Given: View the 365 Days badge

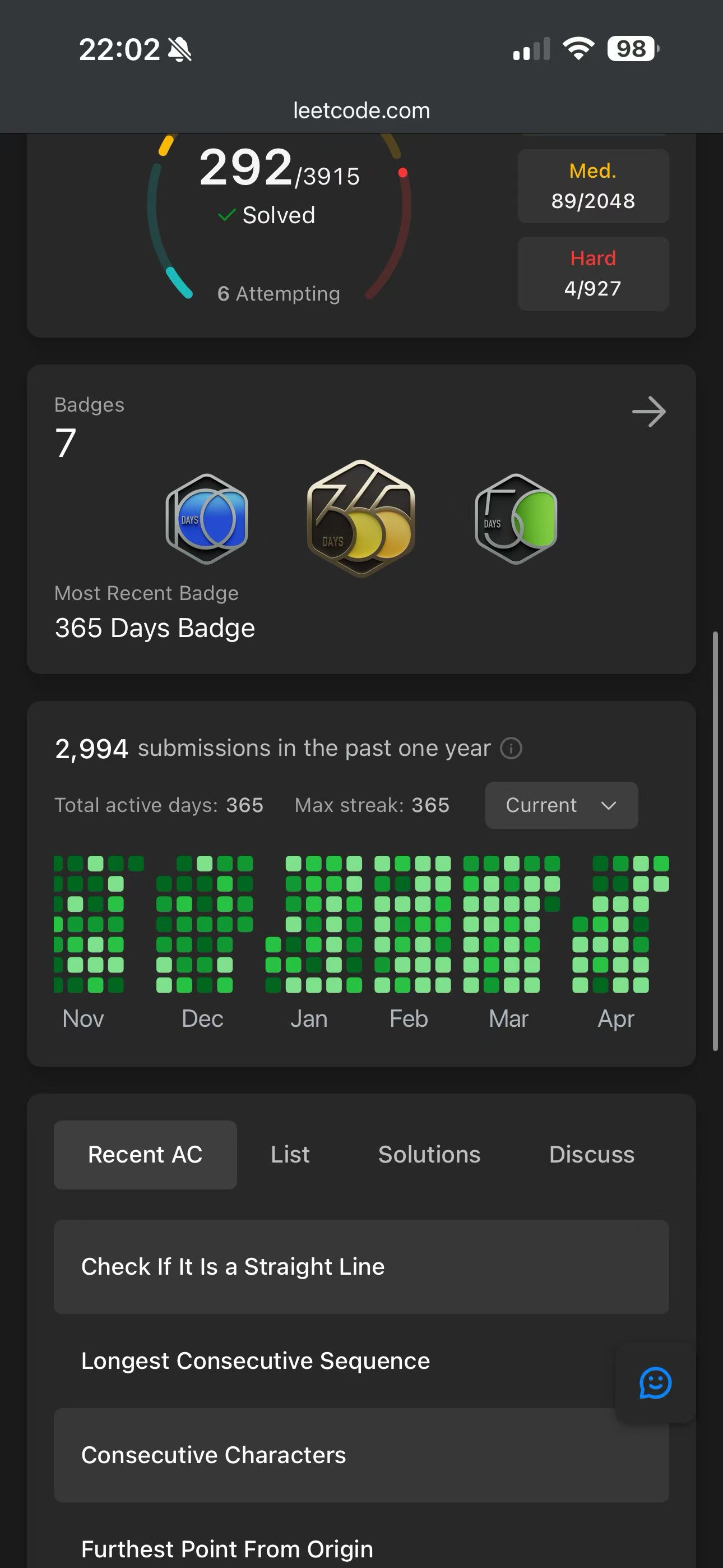Looking at the screenshot, I should pos(361,518).
